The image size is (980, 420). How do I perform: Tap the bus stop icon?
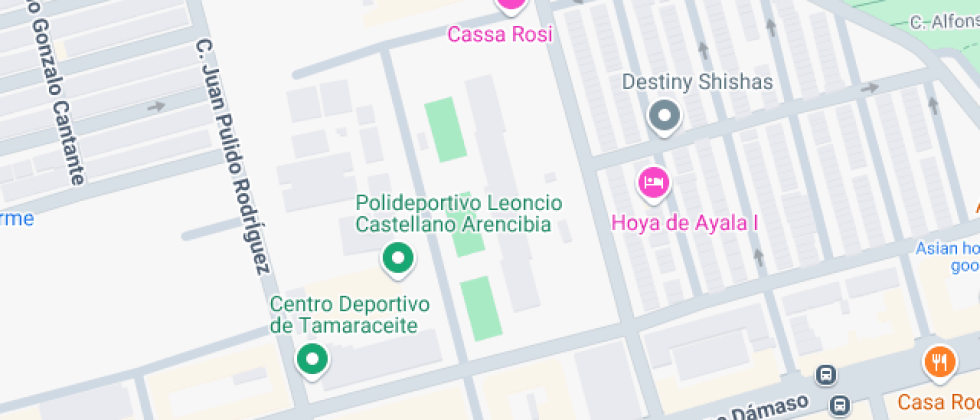tap(827, 375)
